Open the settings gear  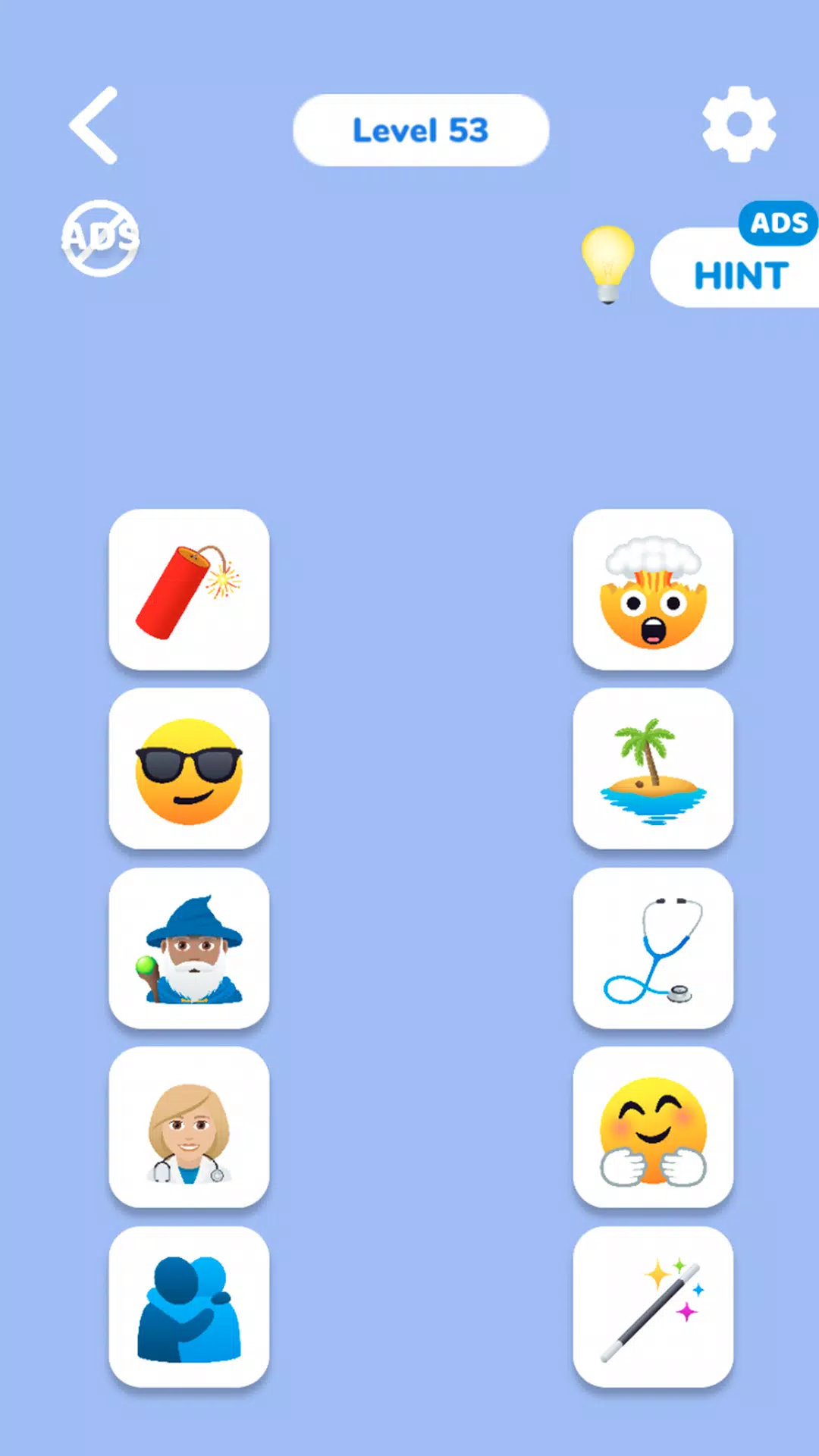point(738,124)
